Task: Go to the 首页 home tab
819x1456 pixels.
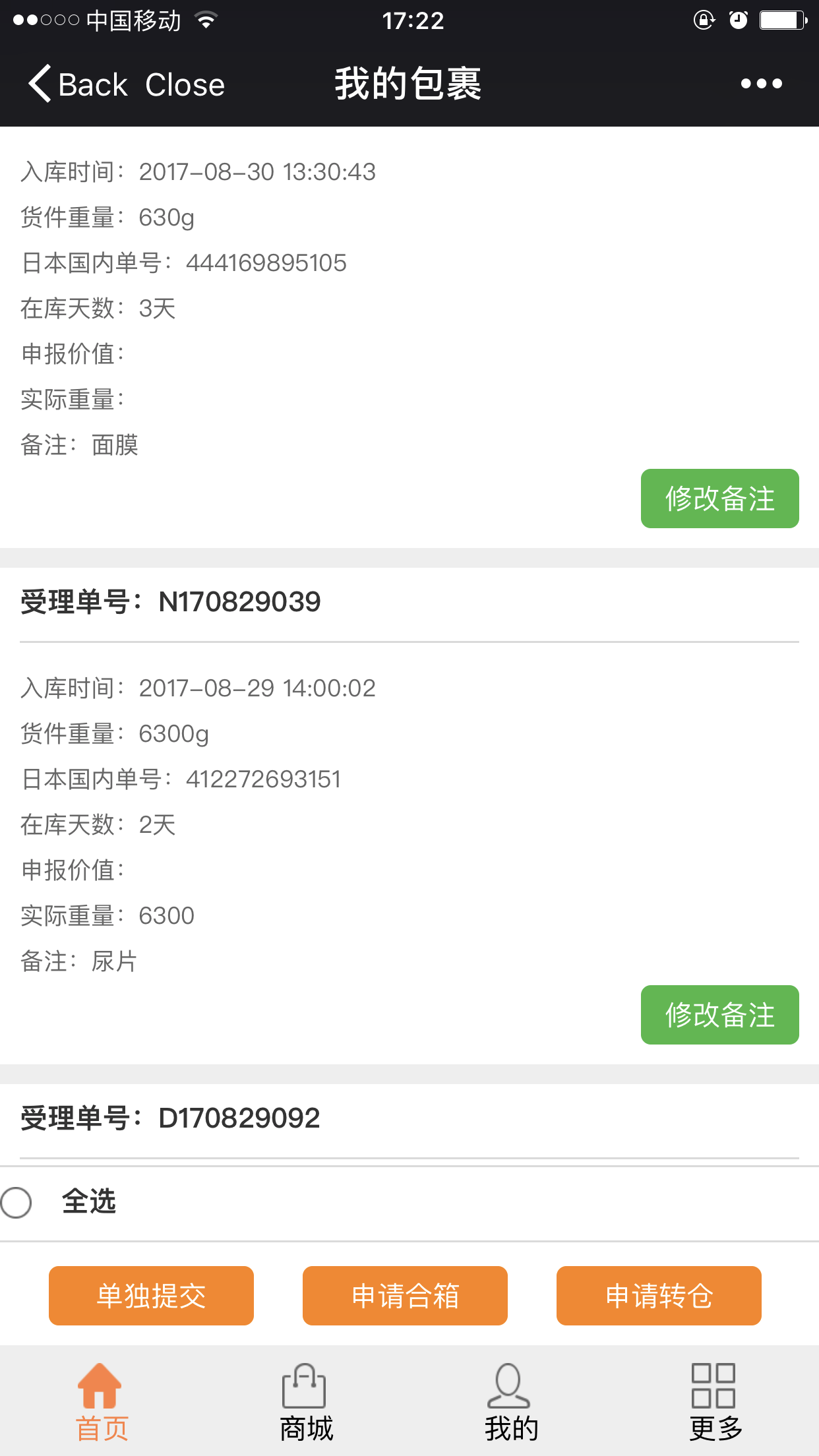Action: 102,1402
